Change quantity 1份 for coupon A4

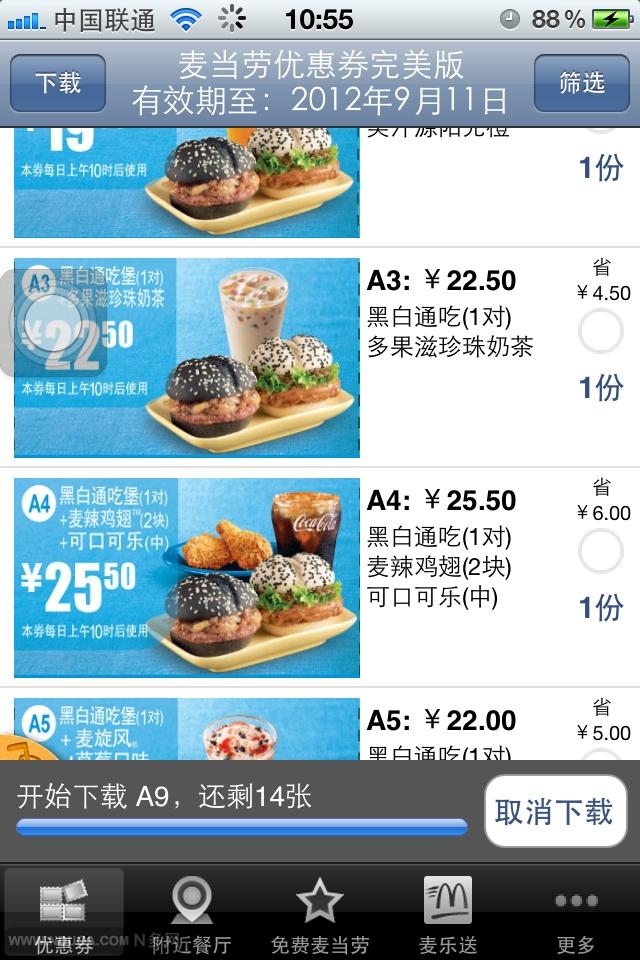[601, 607]
